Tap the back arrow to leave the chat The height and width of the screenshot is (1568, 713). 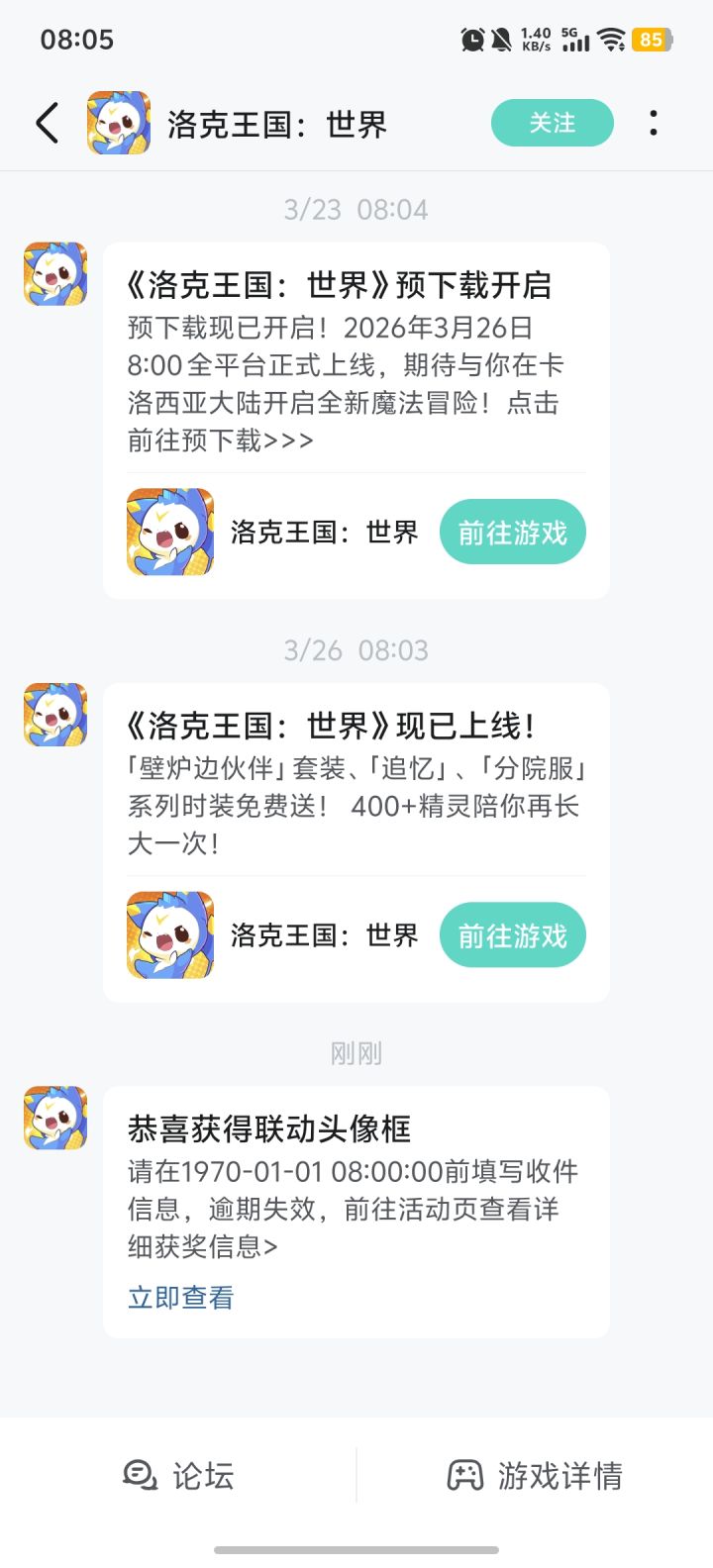click(47, 122)
